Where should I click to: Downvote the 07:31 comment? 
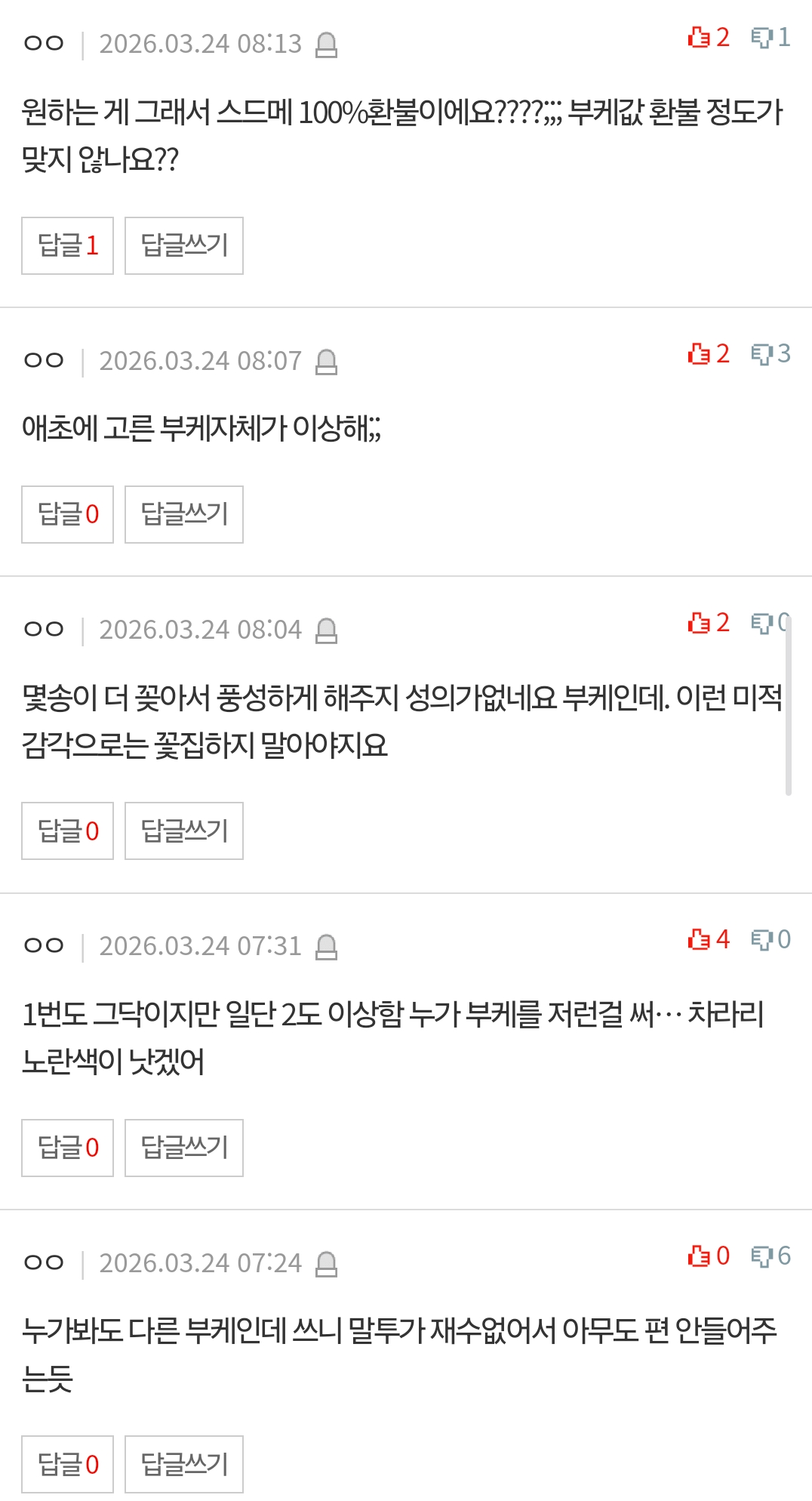(x=770, y=939)
